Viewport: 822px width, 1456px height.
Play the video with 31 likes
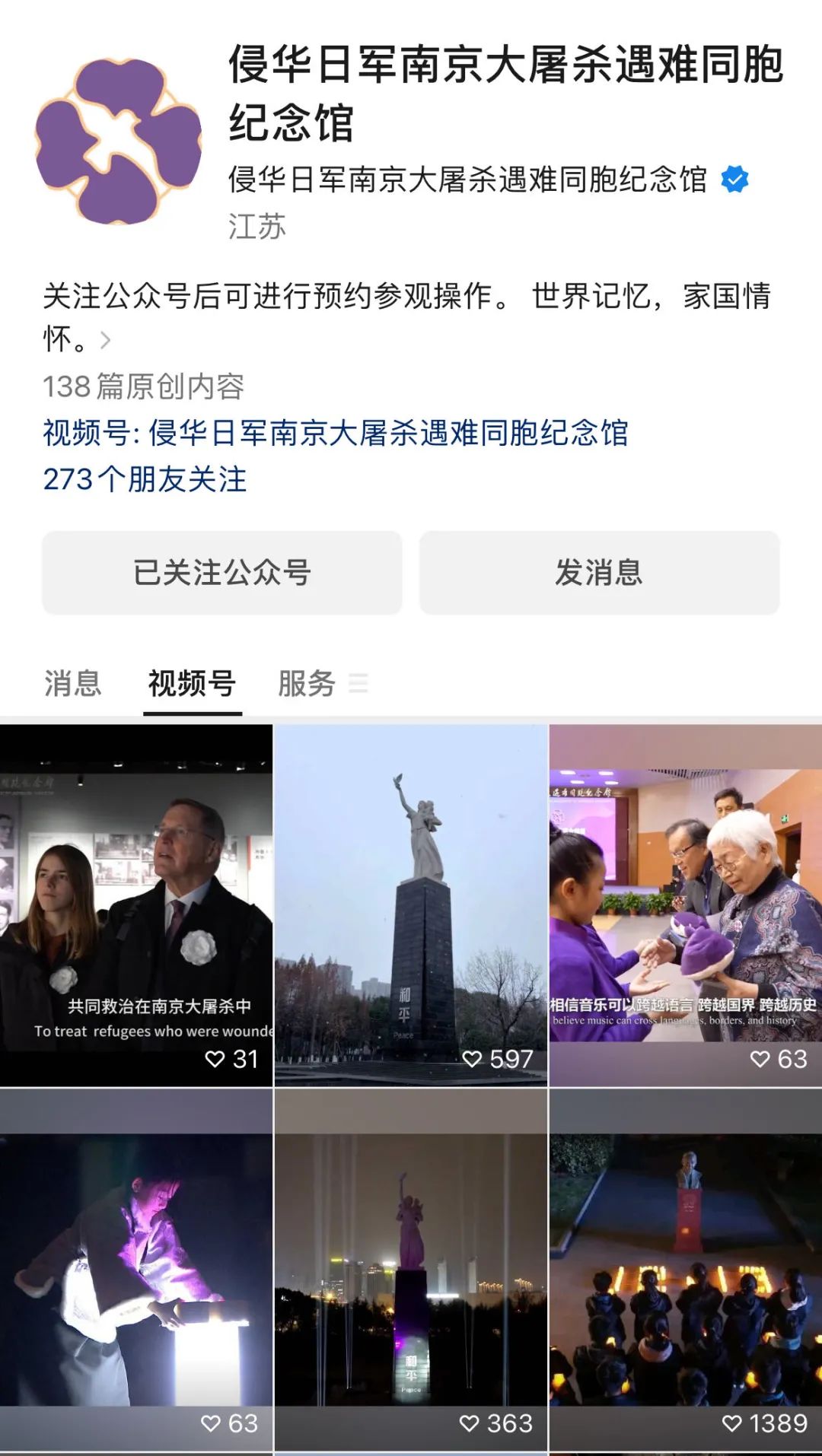(x=136, y=905)
